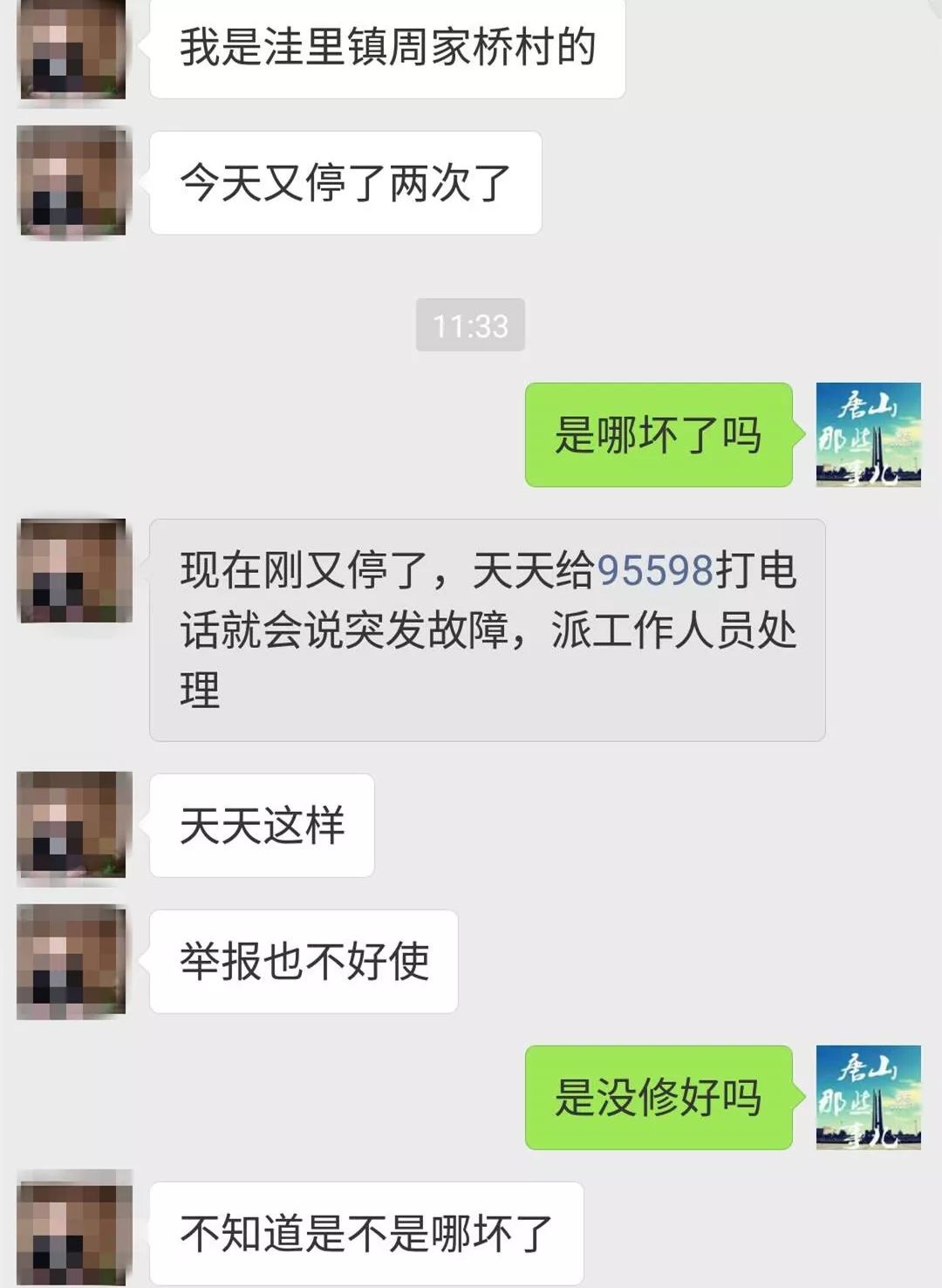Open avatar beside "是没修好吗" message

tap(868, 1097)
